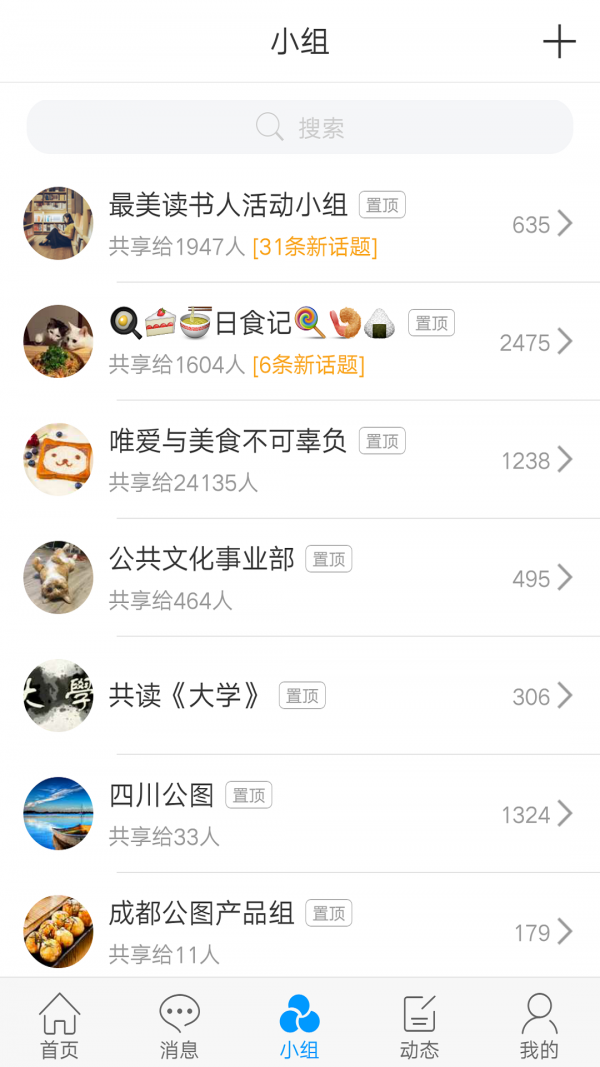
Task: Switch to the 消息 messages tab
Action: [179, 1026]
